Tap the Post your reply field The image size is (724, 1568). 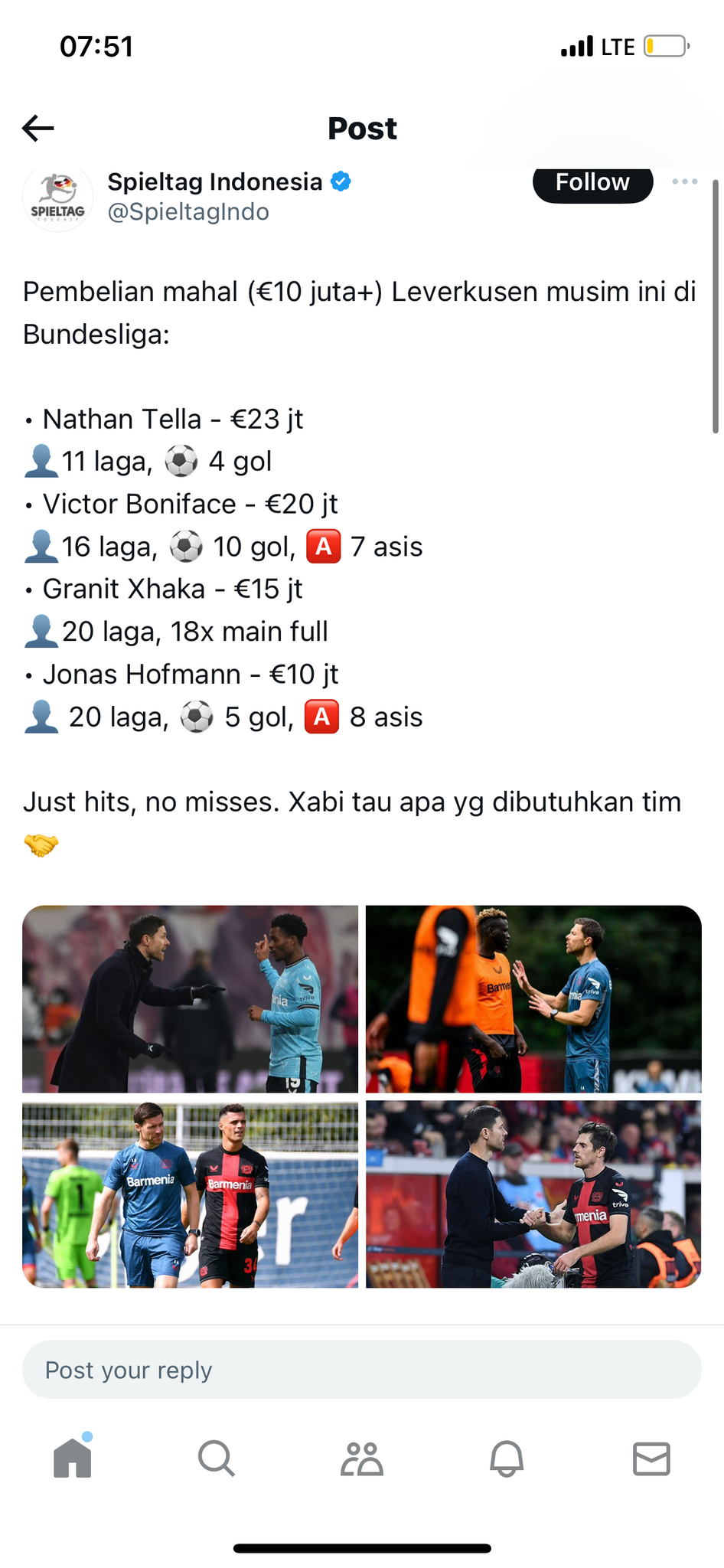click(x=361, y=1370)
